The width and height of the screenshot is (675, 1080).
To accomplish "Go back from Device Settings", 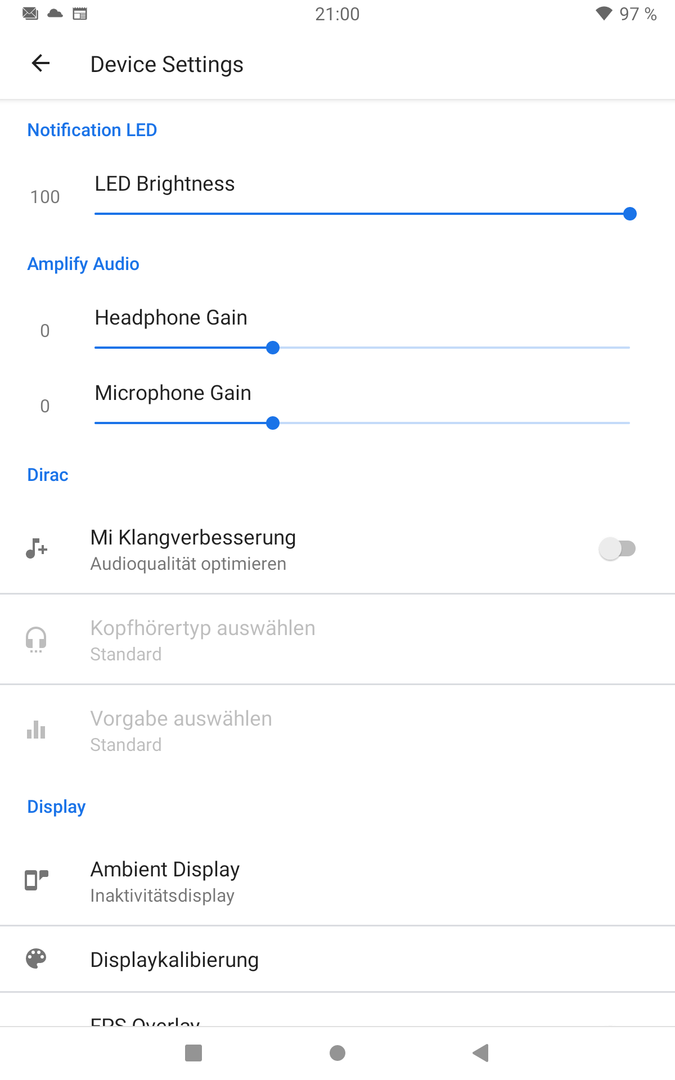I will pos(41,64).
